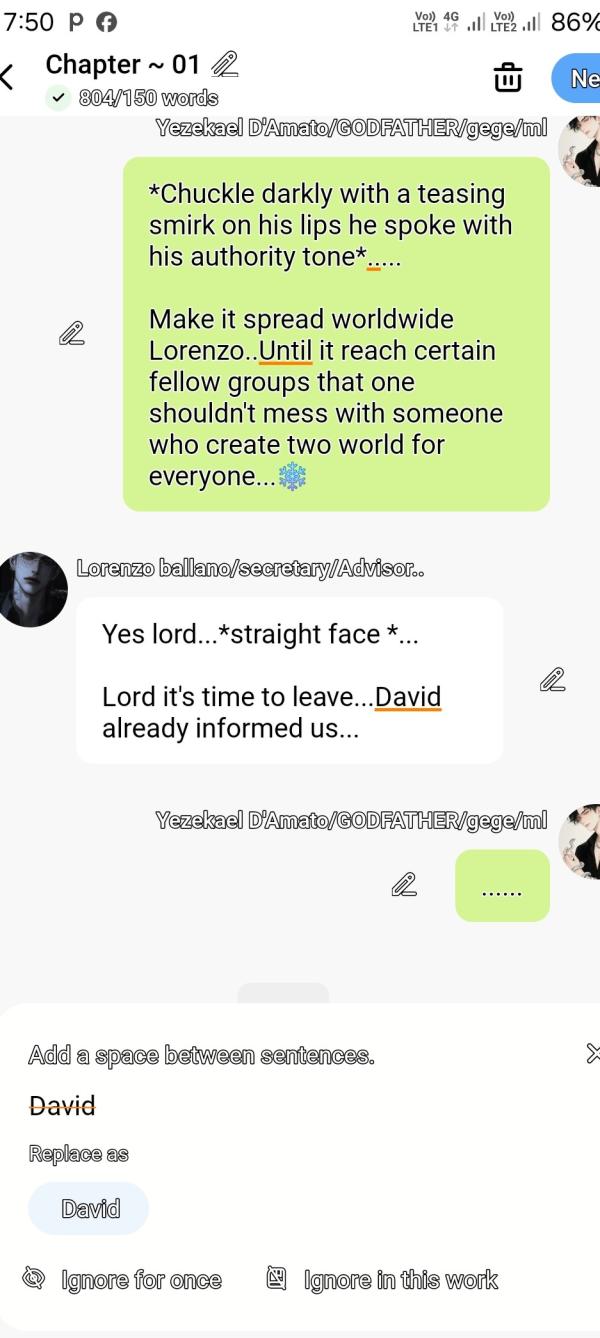
Task: Choose Ignore in this work
Action: click(x=382, y=1279)
